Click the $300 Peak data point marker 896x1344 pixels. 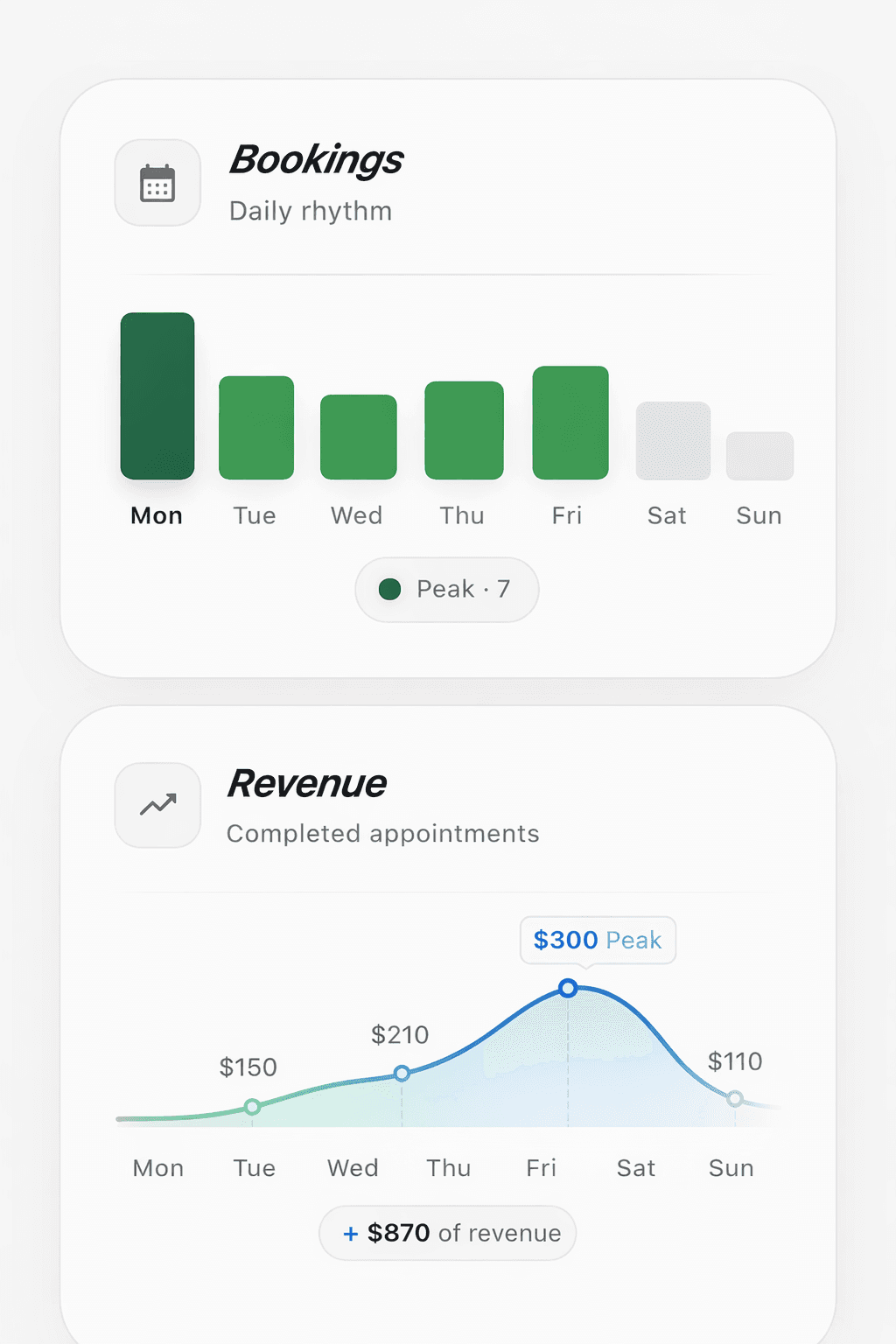tap(569, 988)
